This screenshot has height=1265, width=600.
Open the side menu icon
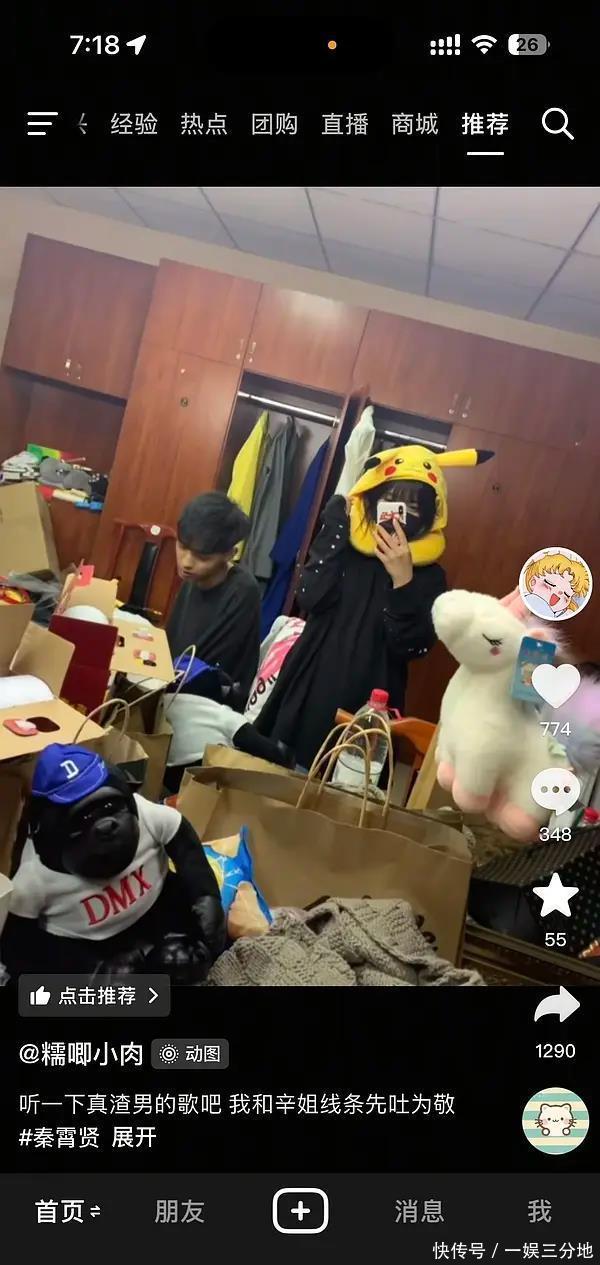pyautogui.click(x=42, y=124)
